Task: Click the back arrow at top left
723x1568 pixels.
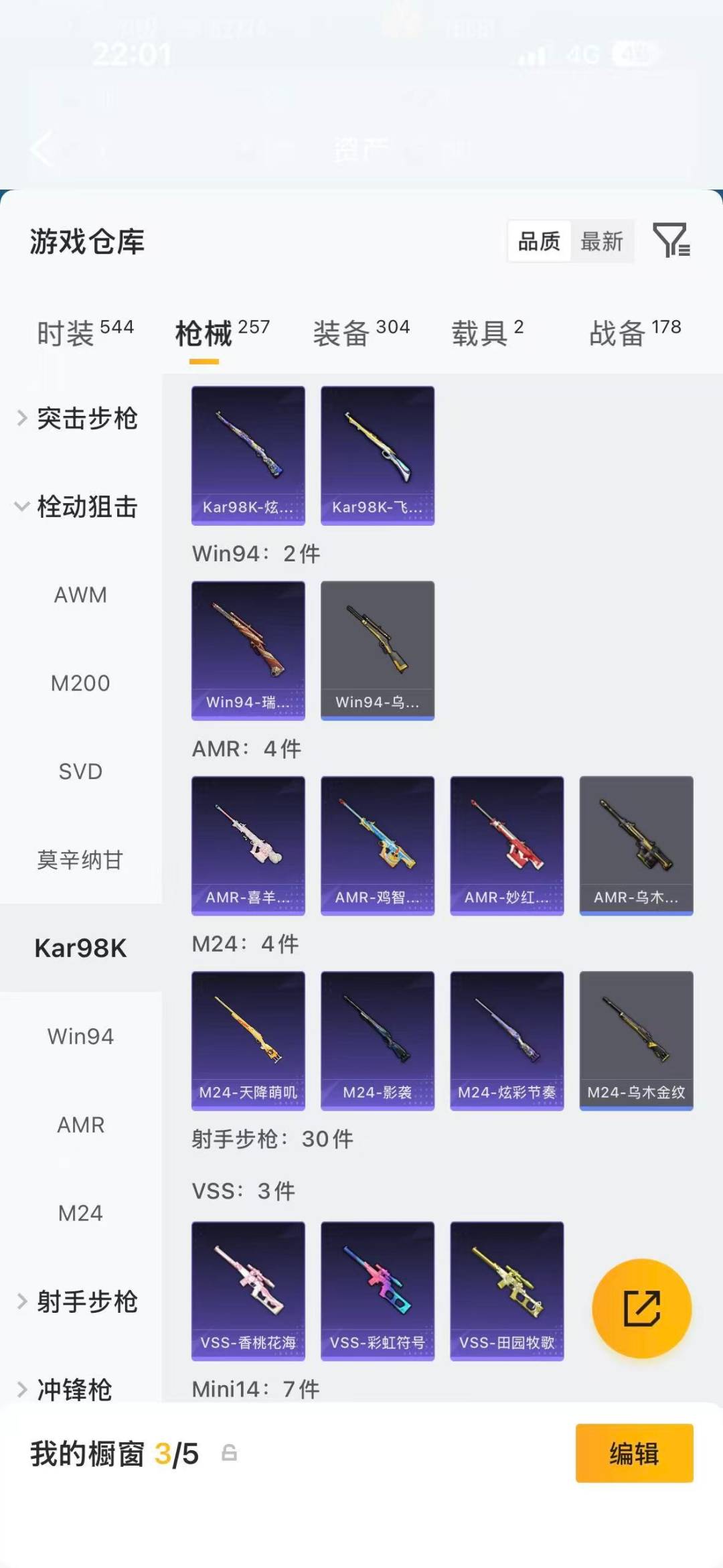Action: (40, 149)
